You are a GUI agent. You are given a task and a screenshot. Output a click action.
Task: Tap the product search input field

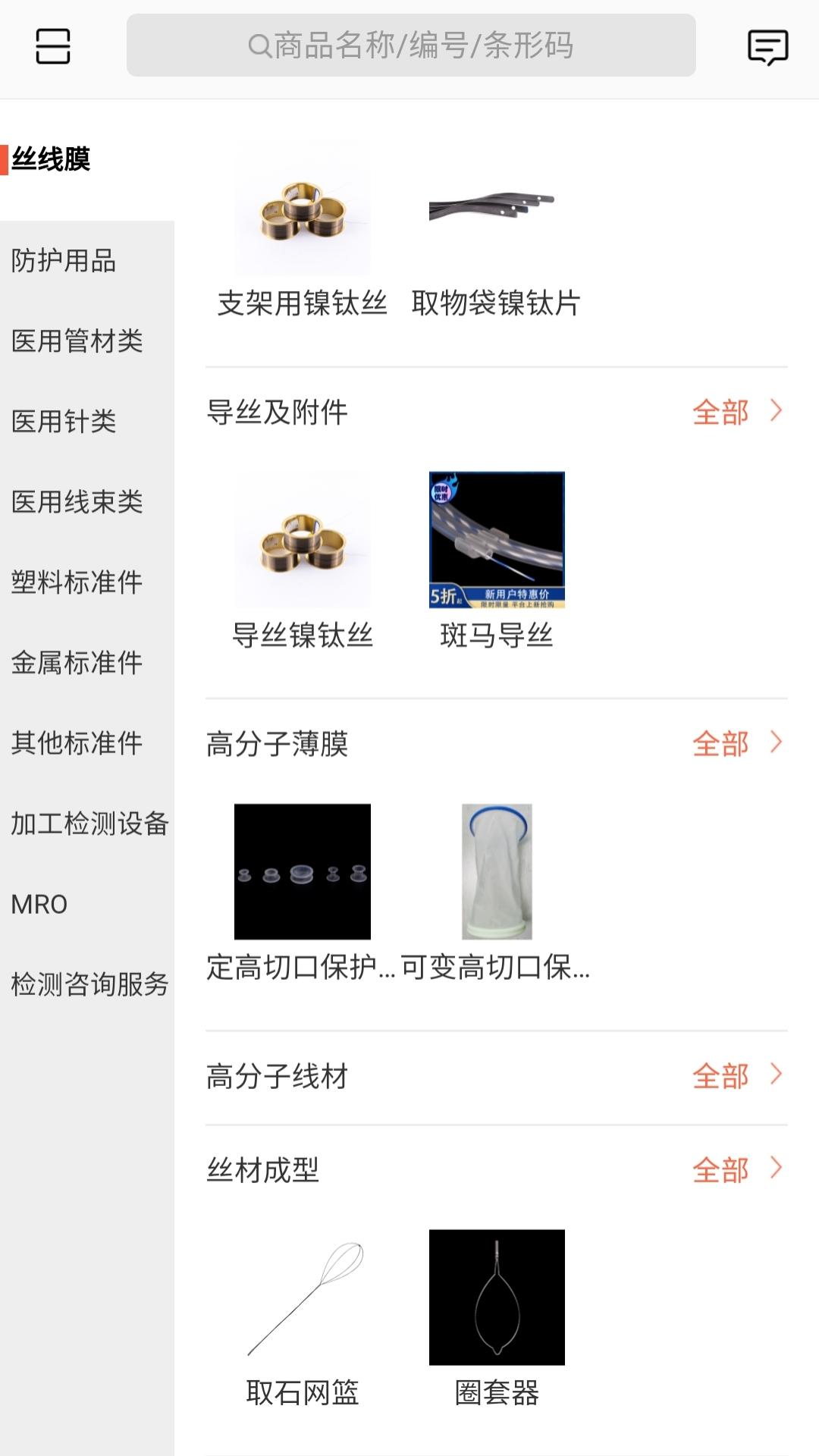pyautogui.click(x=413, y=45)
